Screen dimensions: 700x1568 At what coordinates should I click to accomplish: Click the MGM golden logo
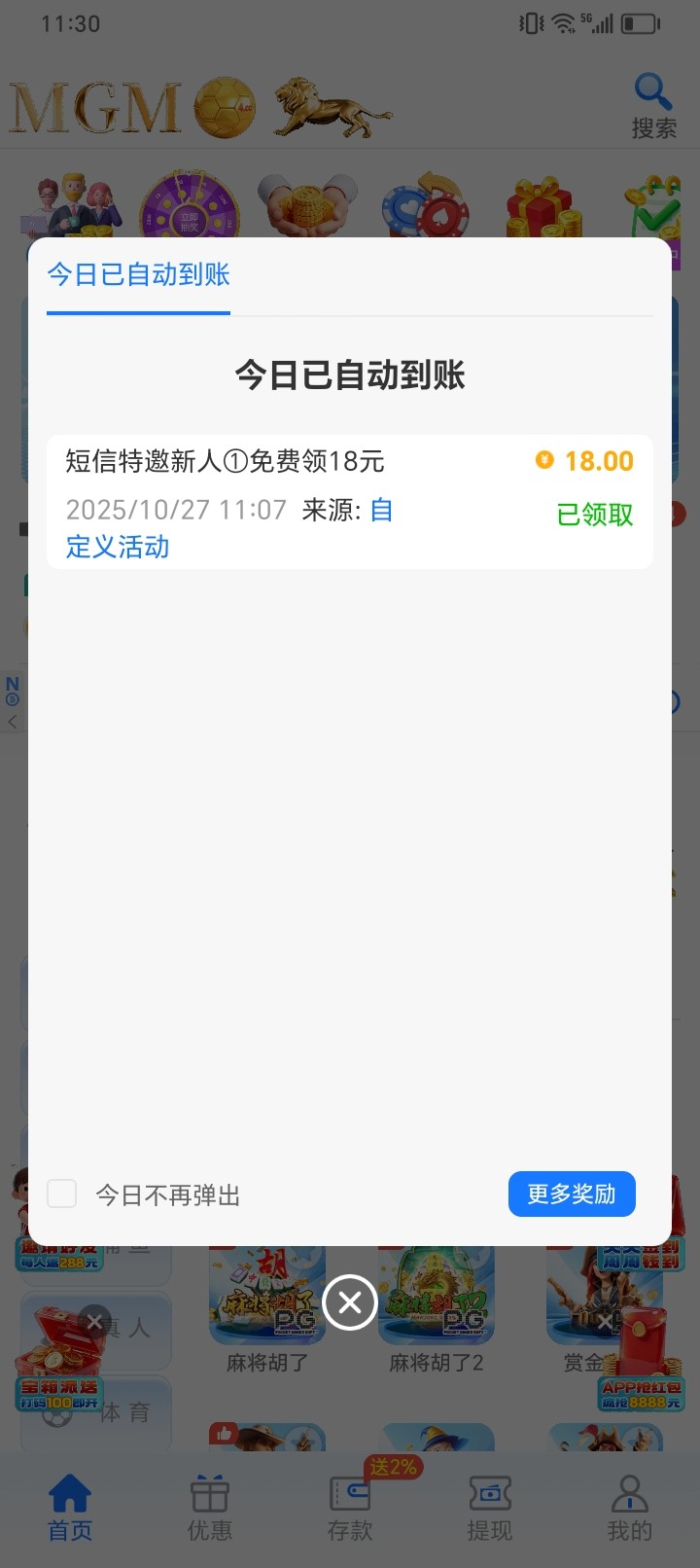[x=87, y=107]
